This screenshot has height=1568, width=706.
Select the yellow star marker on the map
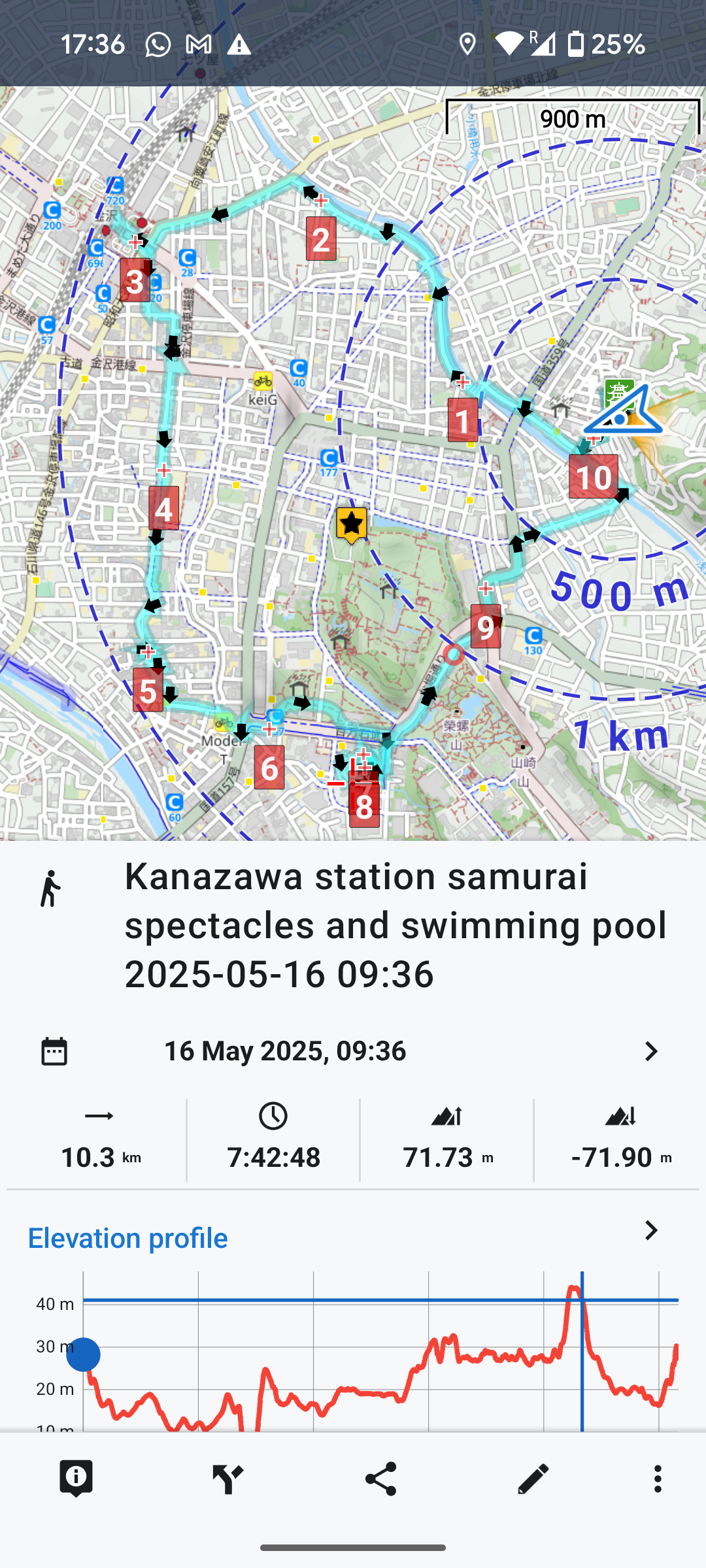pyautogui.click(x=352, y=525)
